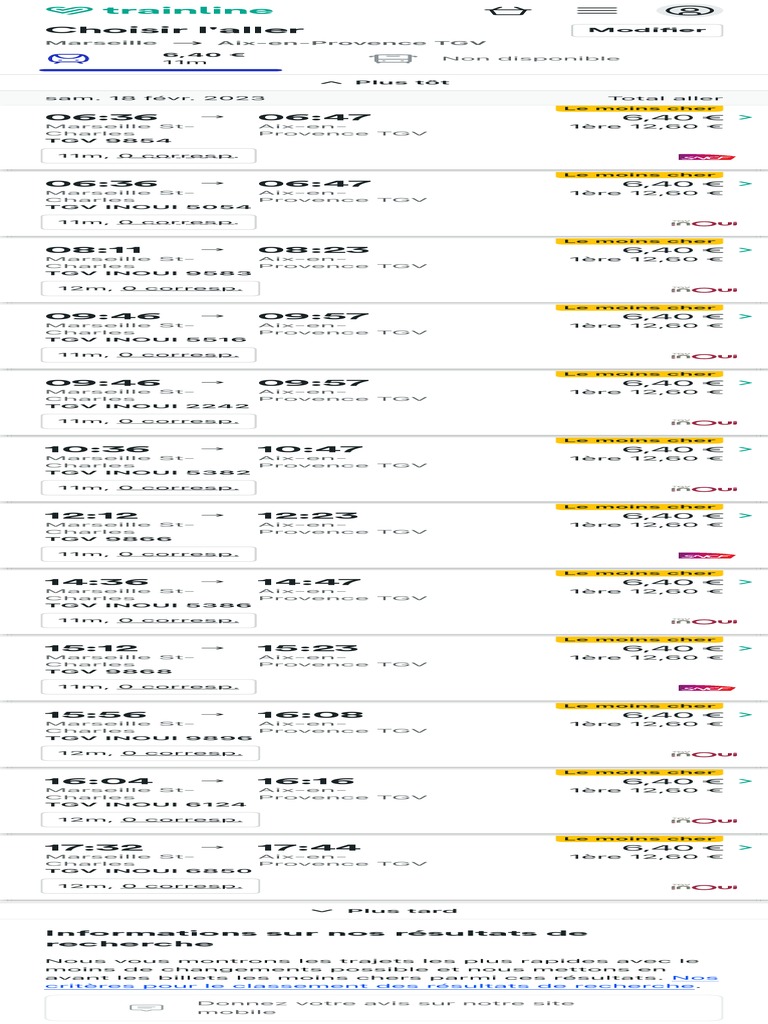Open the hamburger menu
The width and height of the screenshot is (768, 1024).
[596, 10]
